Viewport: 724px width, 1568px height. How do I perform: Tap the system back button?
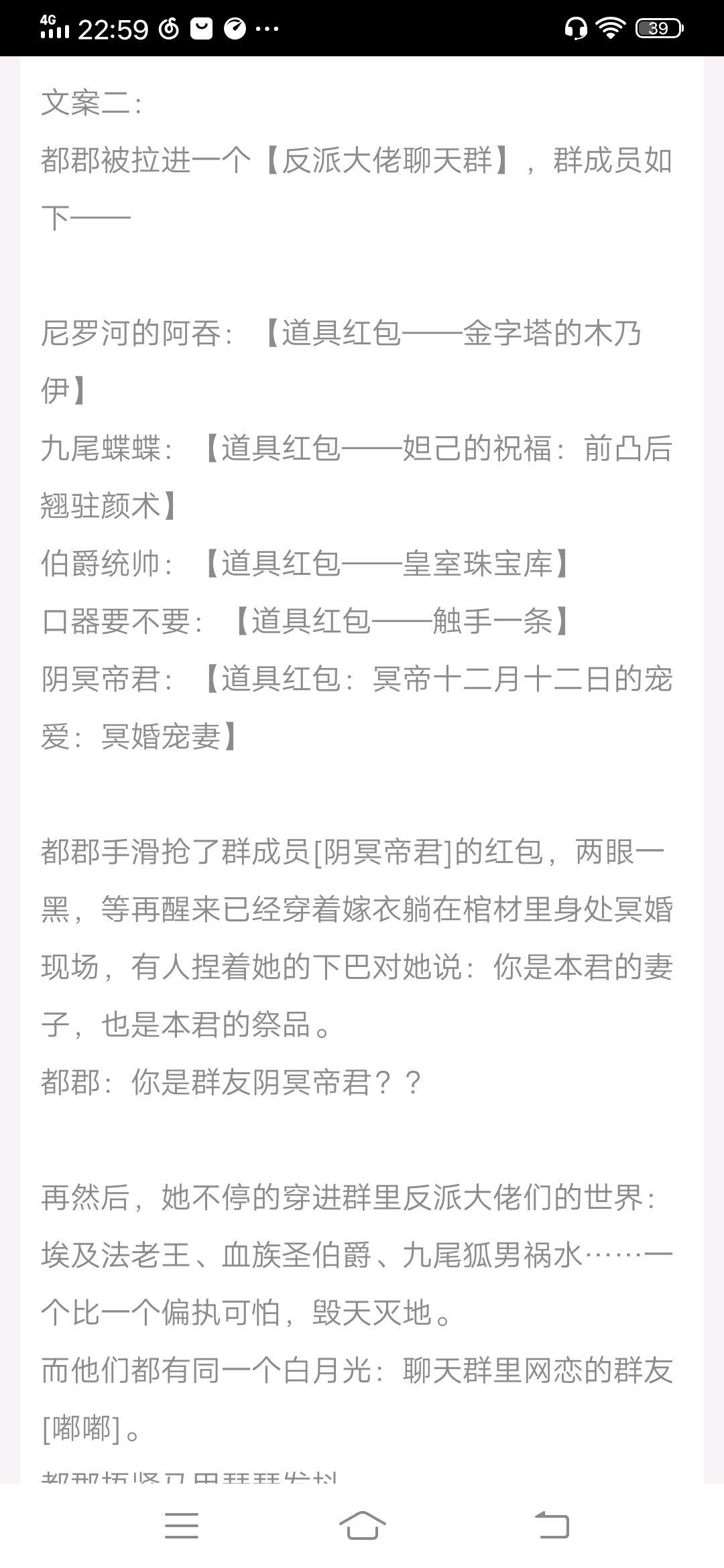[x=552, y=1525]
